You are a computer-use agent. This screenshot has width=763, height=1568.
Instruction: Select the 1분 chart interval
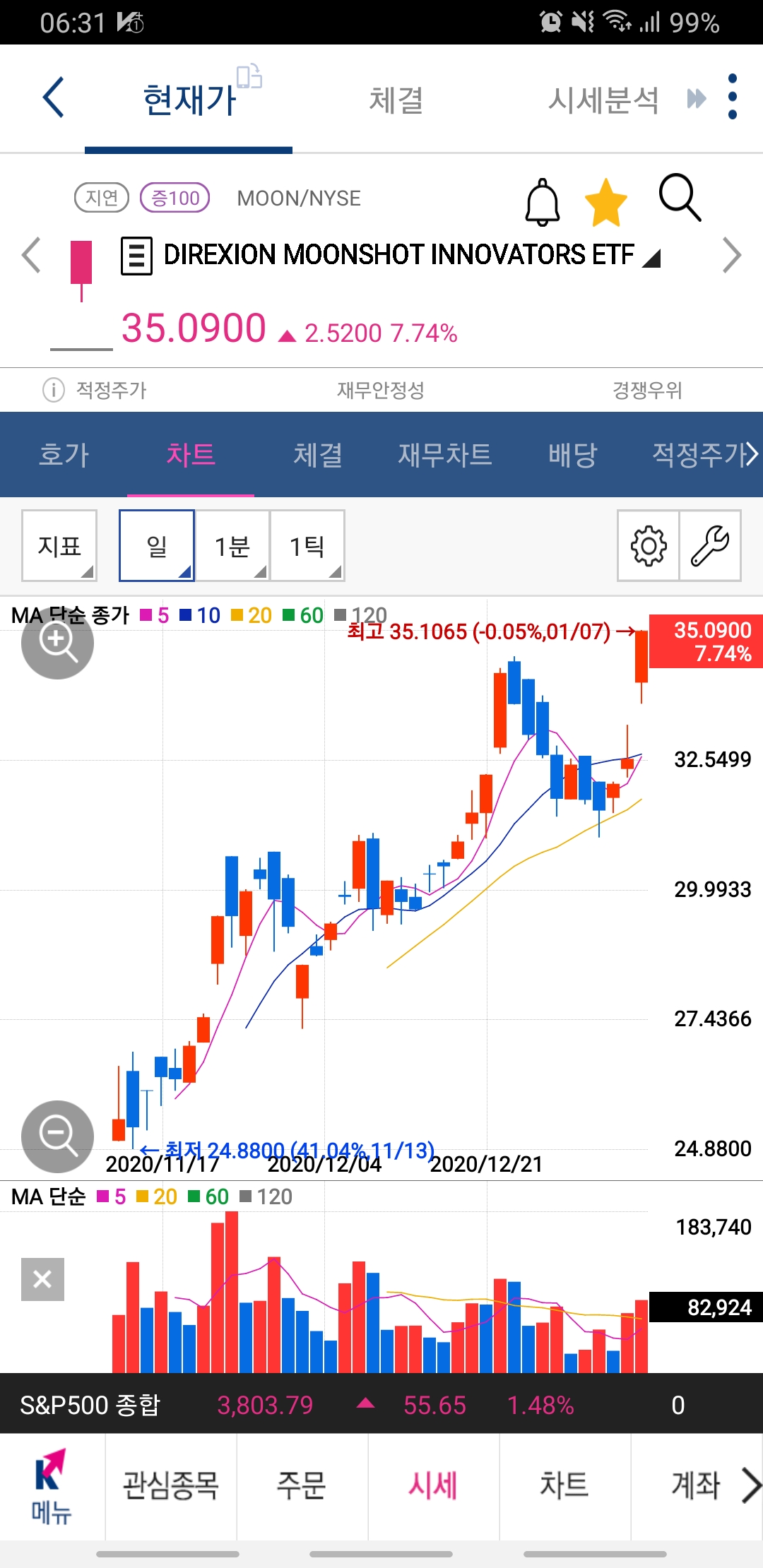pos(232,546)
